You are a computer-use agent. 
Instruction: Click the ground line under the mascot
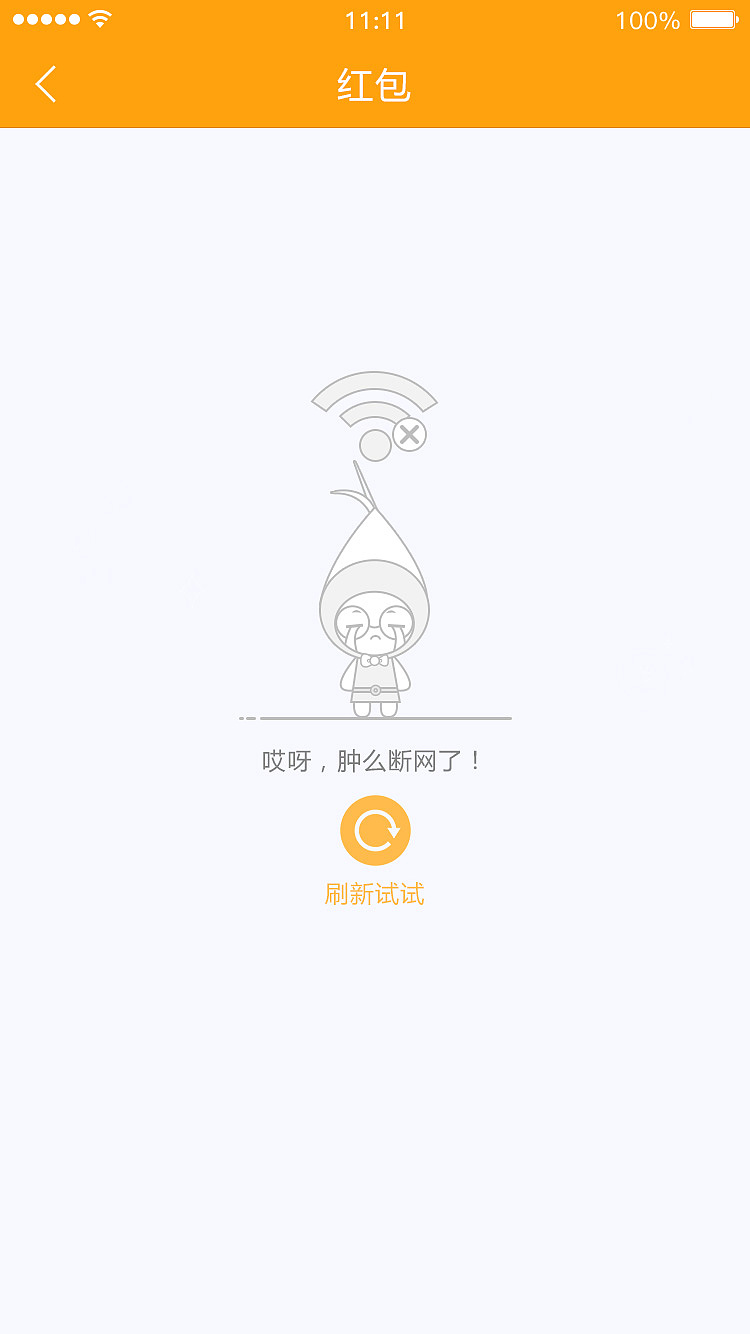(x=375, y=717)
